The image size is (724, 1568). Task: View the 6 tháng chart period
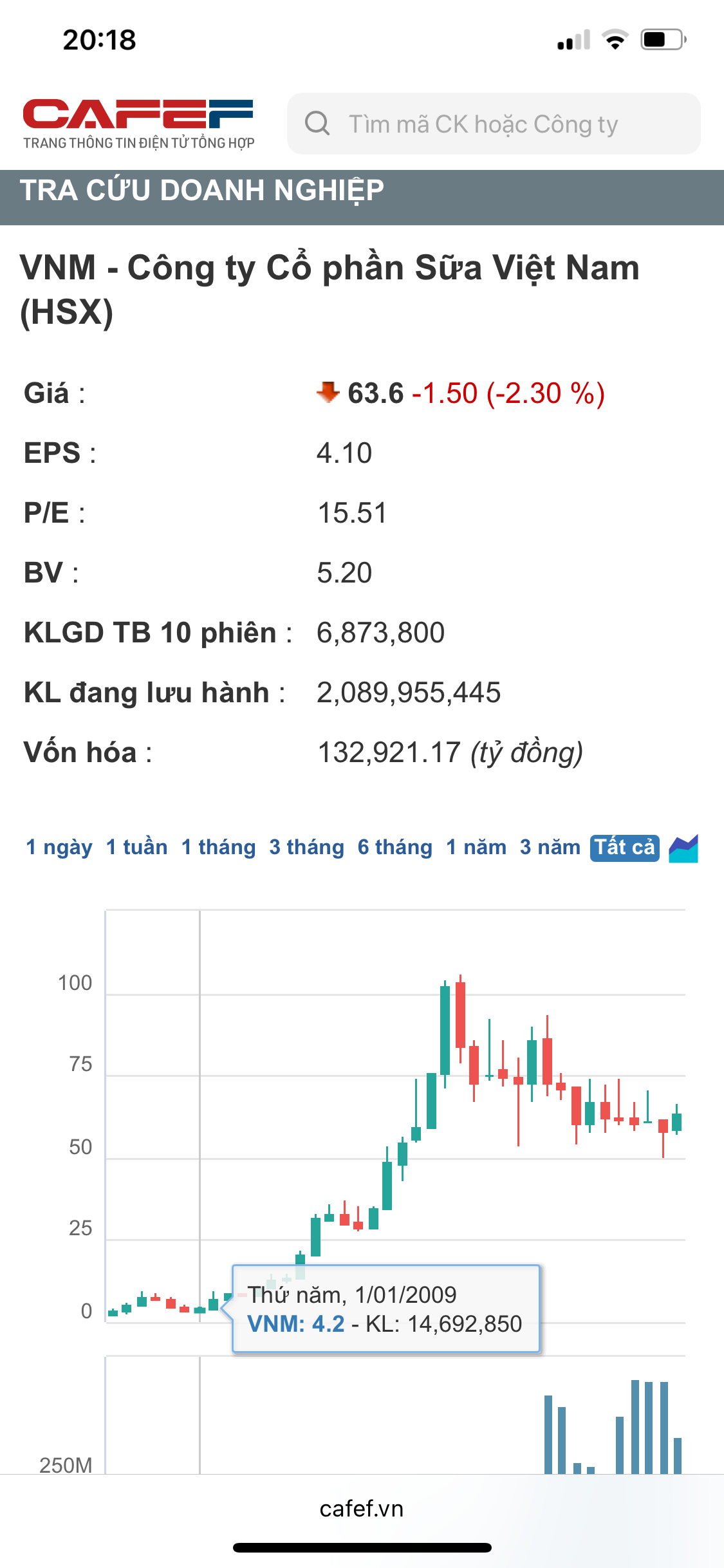394,847
